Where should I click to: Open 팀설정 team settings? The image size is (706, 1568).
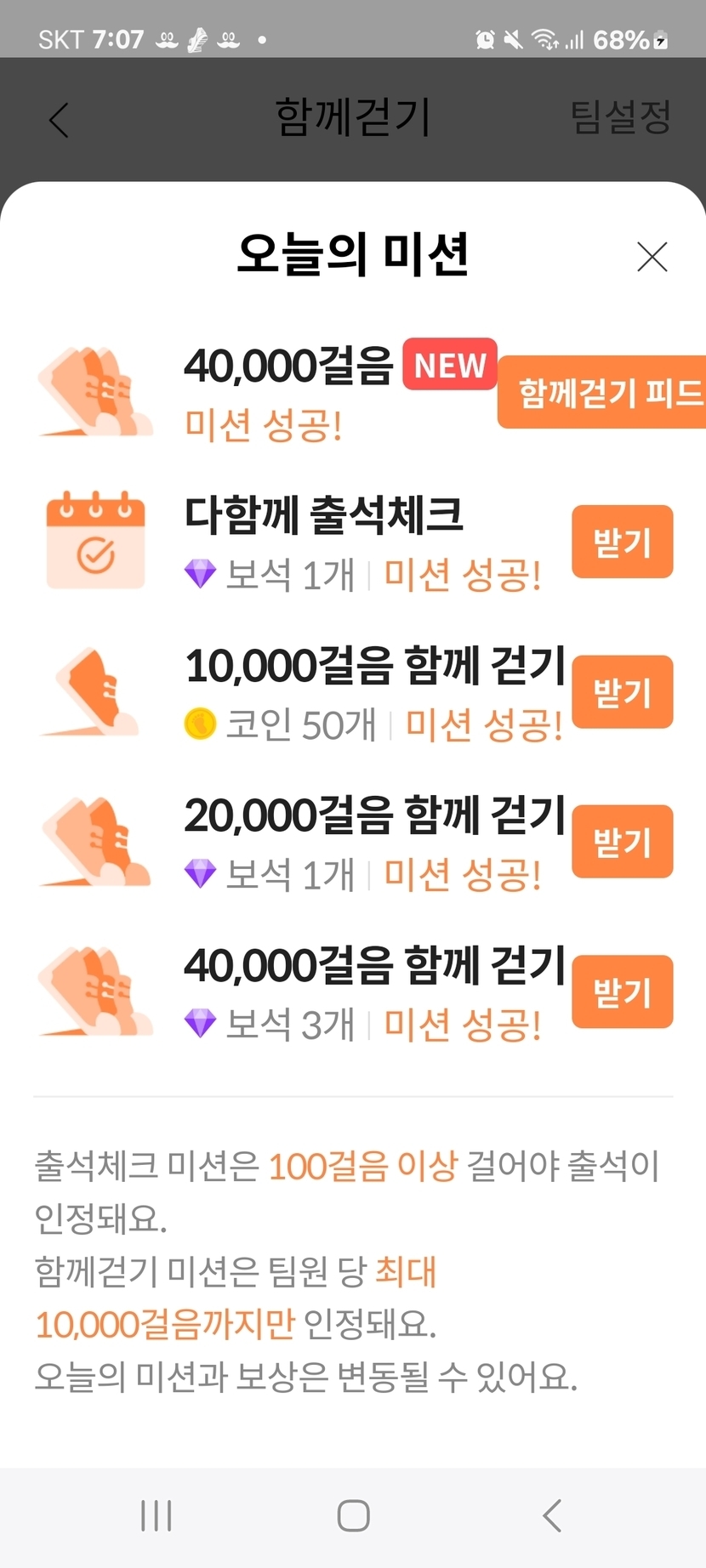pos(620,118)
